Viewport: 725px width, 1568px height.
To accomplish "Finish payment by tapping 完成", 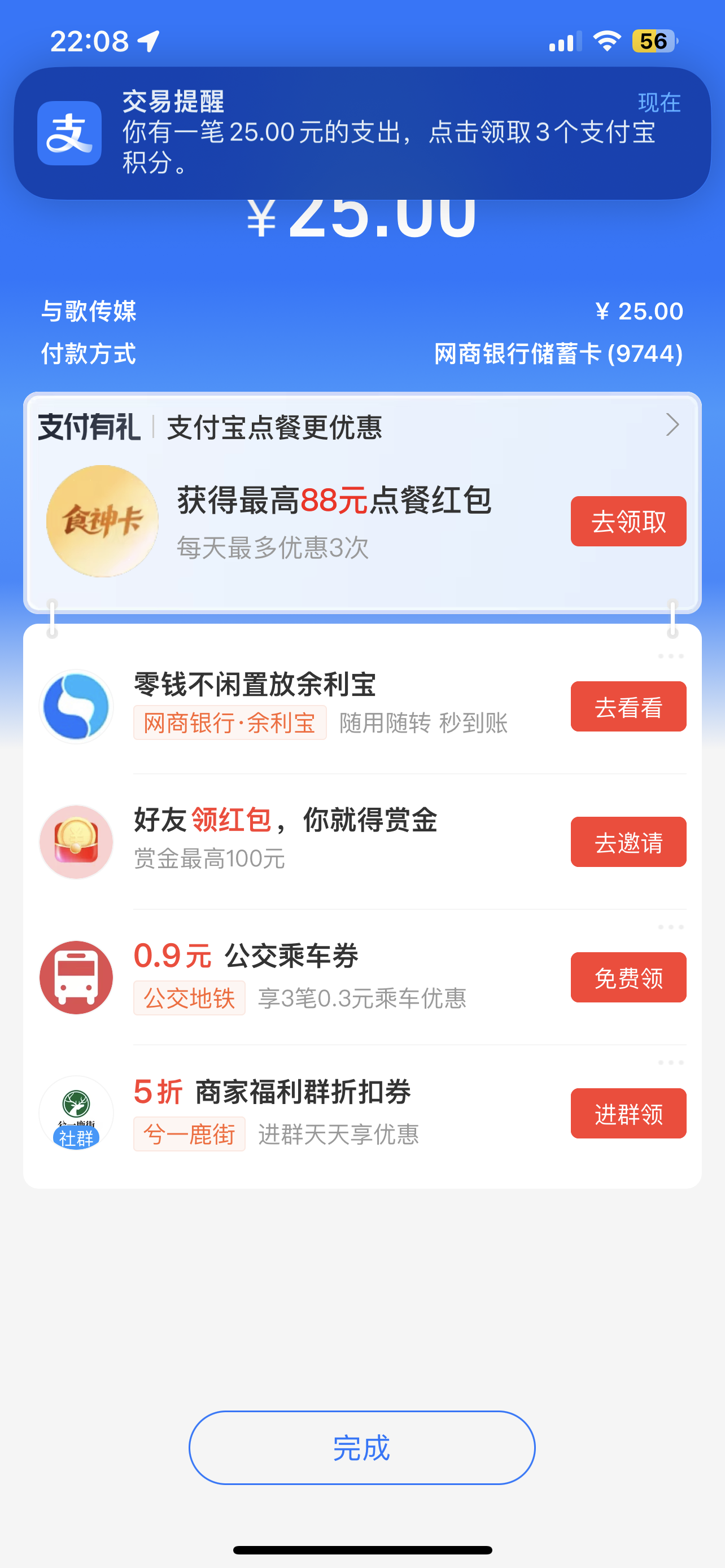I will pos(361,1447).
